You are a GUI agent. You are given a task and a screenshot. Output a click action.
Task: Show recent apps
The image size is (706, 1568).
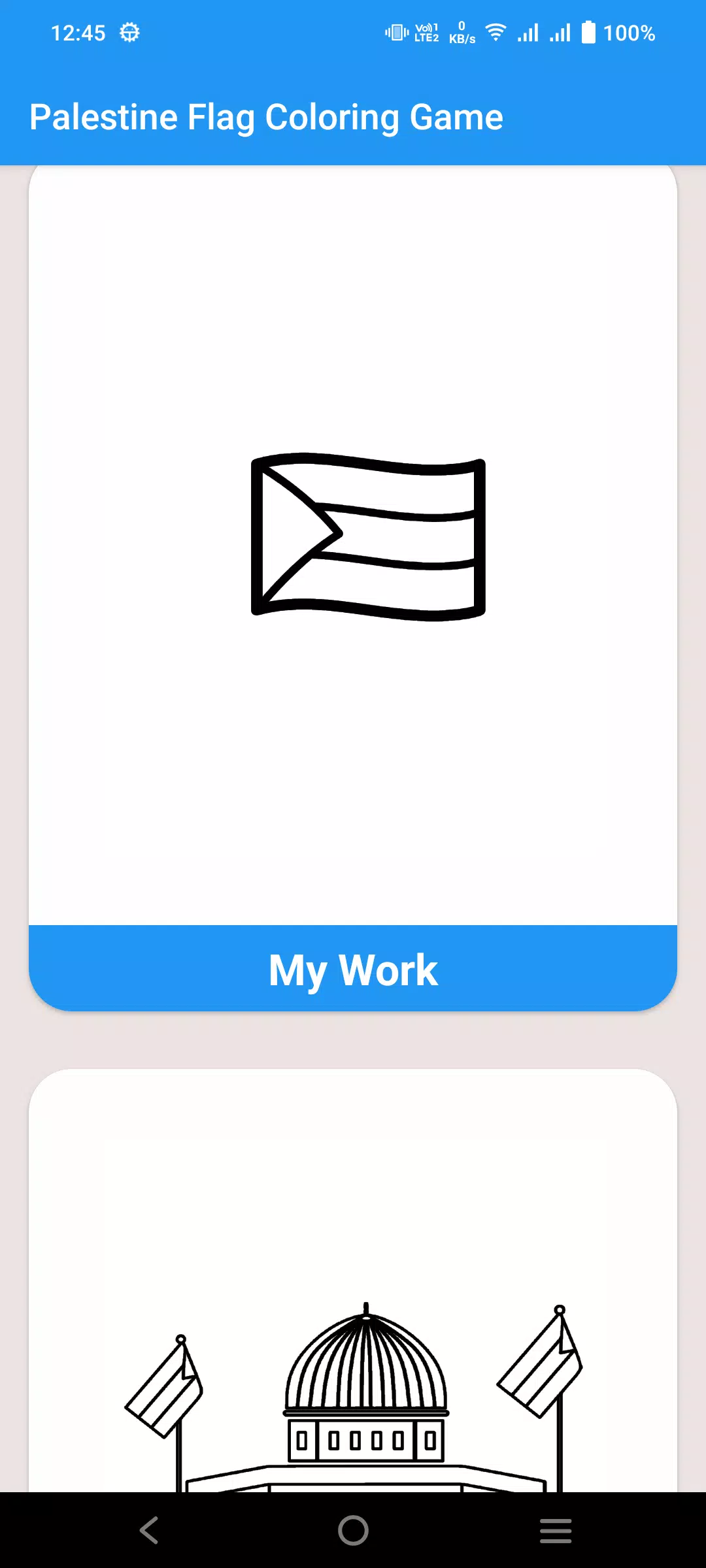(556, 1530)
